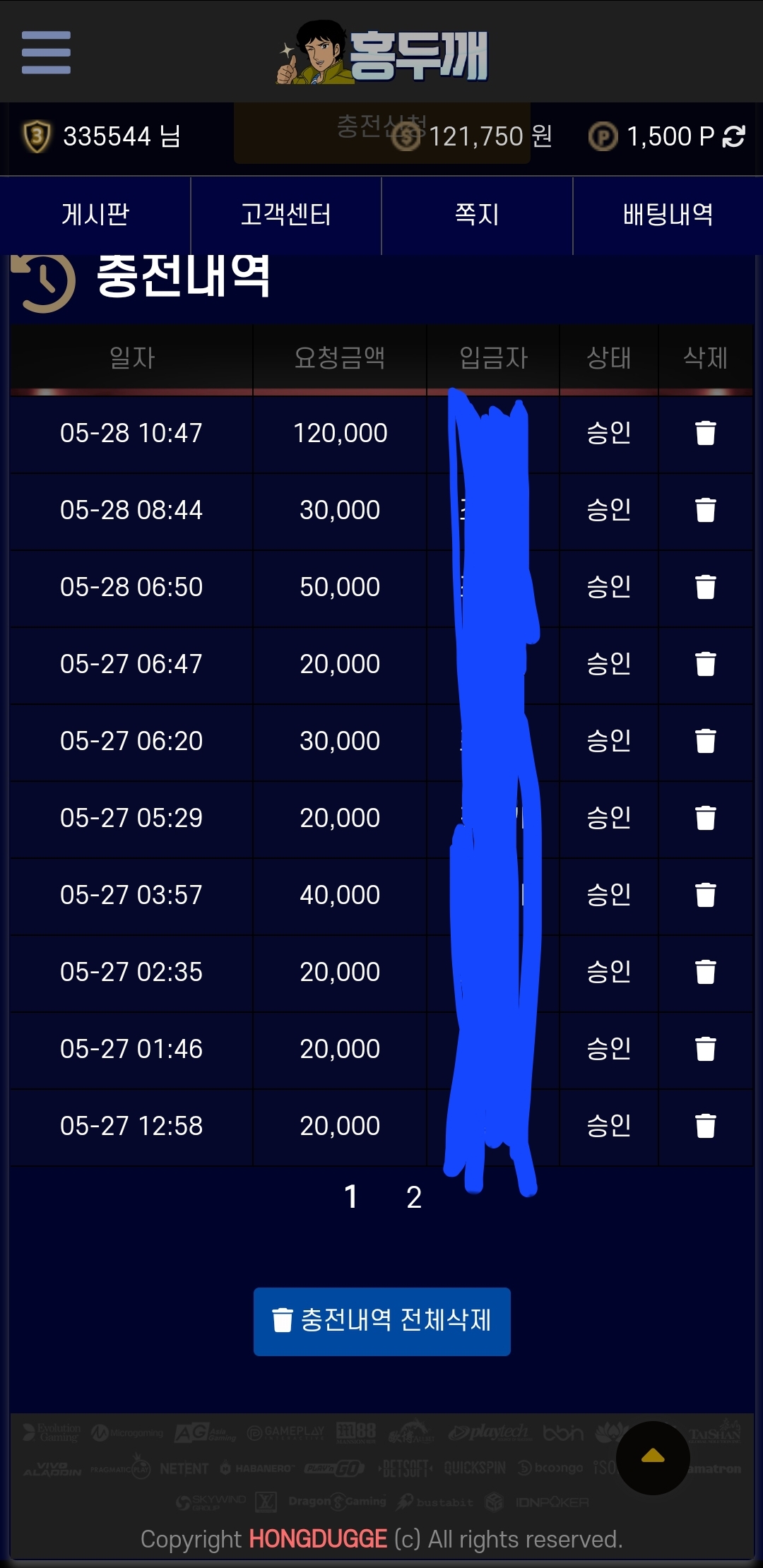
Task: Delete the 05-27 06:47 charge record
Action: click(706, 664)
